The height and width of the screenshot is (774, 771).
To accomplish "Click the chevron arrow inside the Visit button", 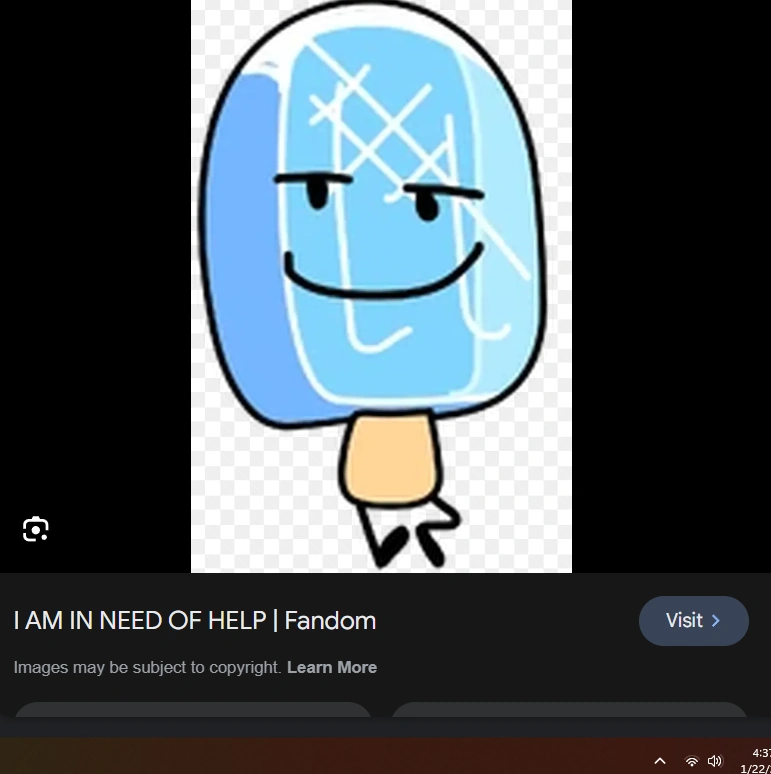I will 716,620.
